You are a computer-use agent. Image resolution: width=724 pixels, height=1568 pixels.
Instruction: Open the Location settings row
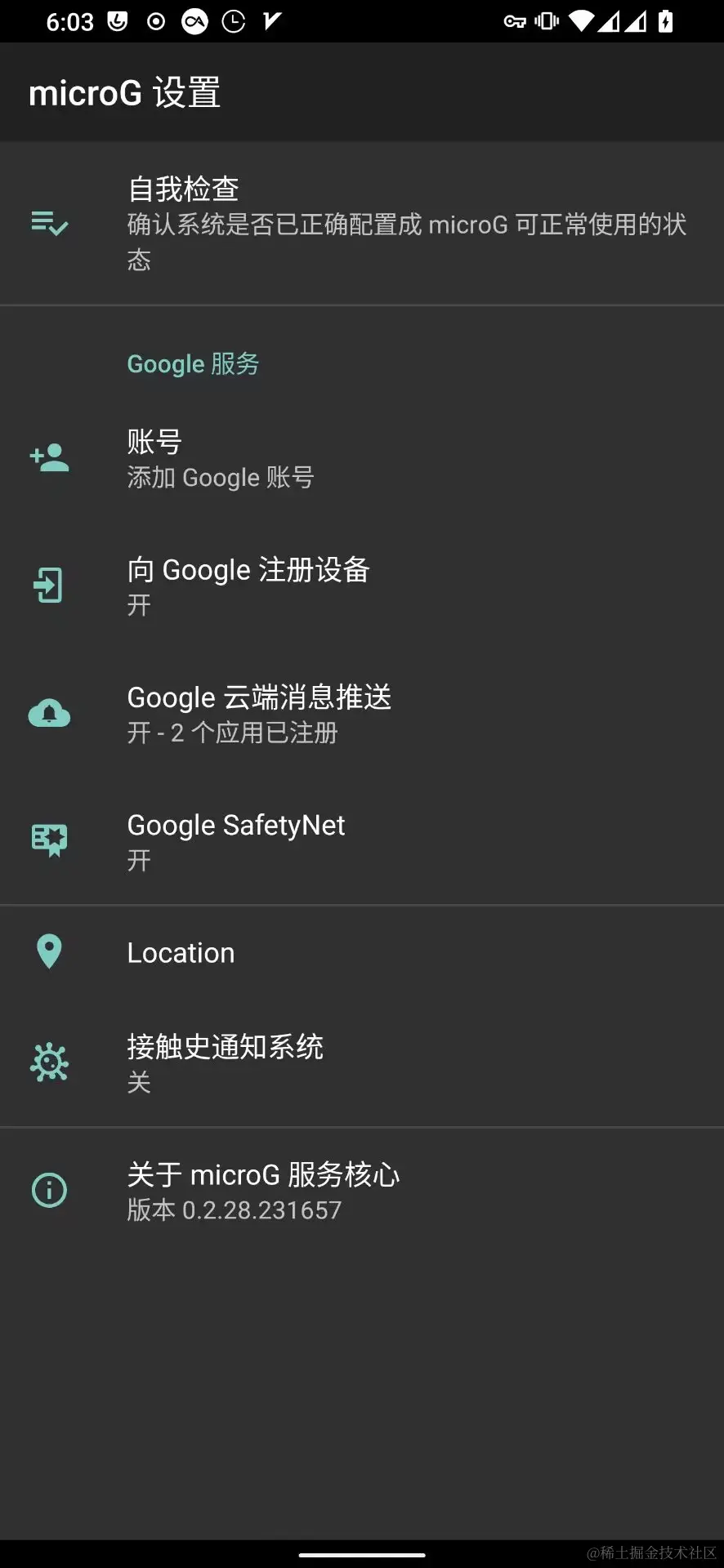(362, 952)
